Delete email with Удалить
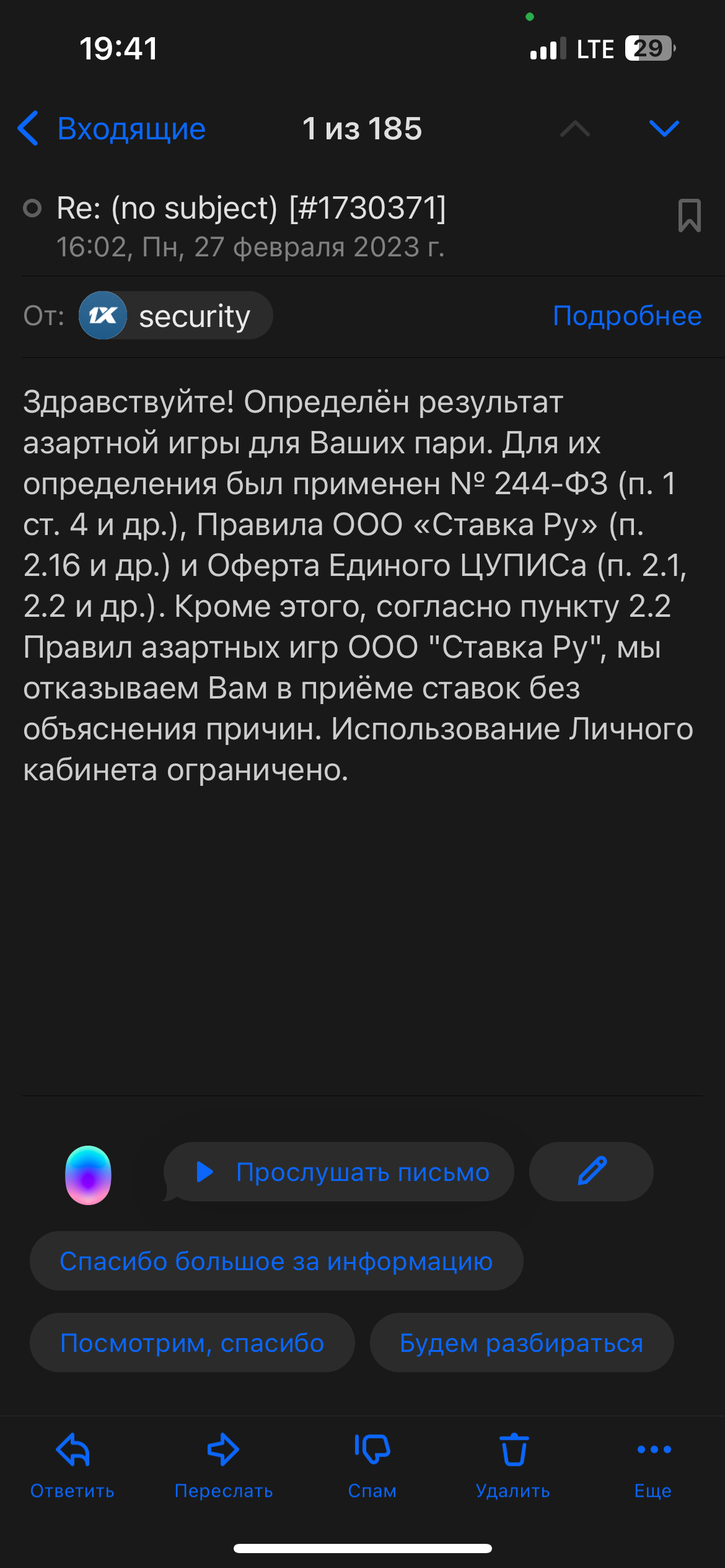 (x=513, y=1466)
